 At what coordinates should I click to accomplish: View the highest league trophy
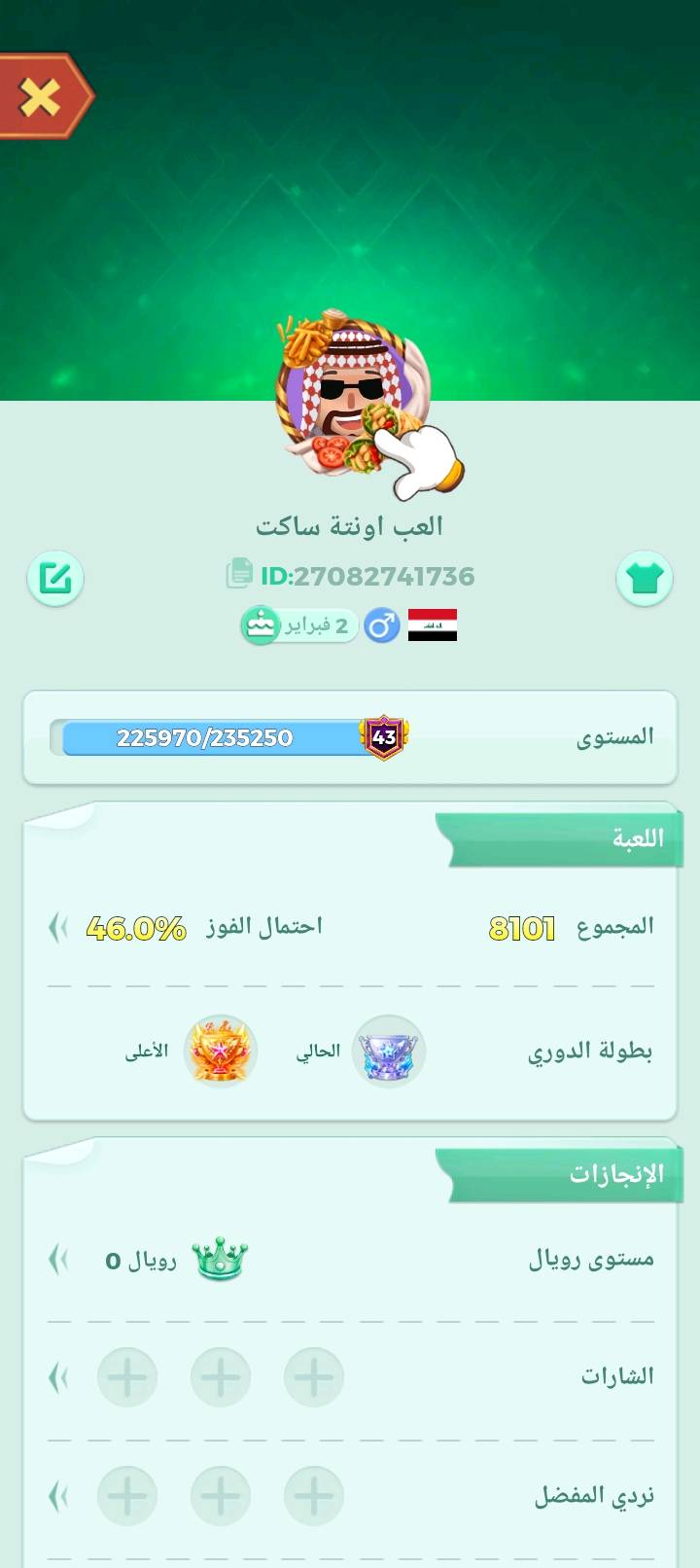coord(221,1051)
